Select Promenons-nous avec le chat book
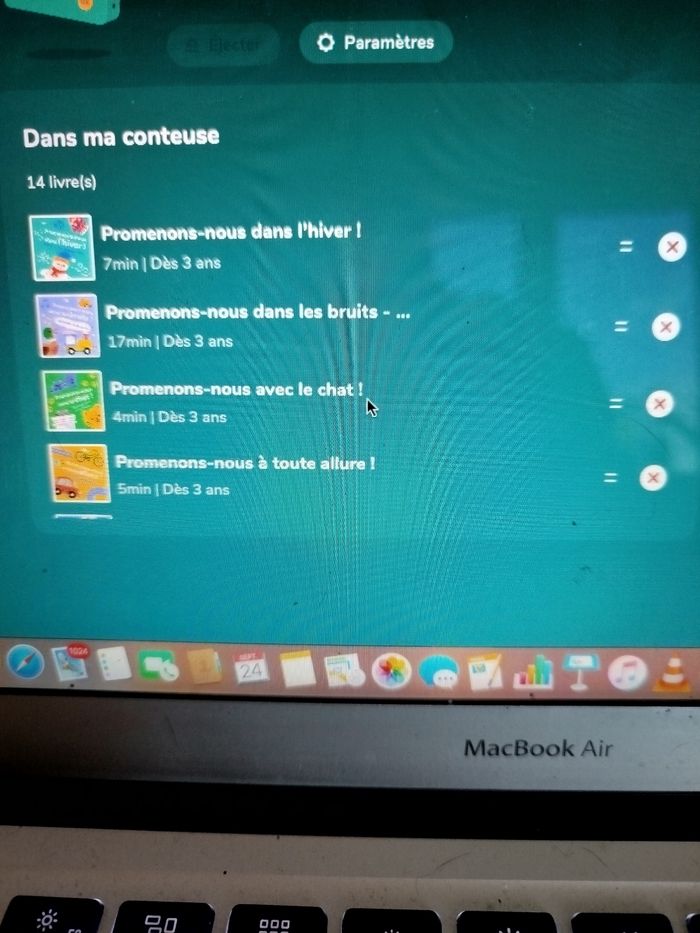700x933 pixels. pos(236,389)
